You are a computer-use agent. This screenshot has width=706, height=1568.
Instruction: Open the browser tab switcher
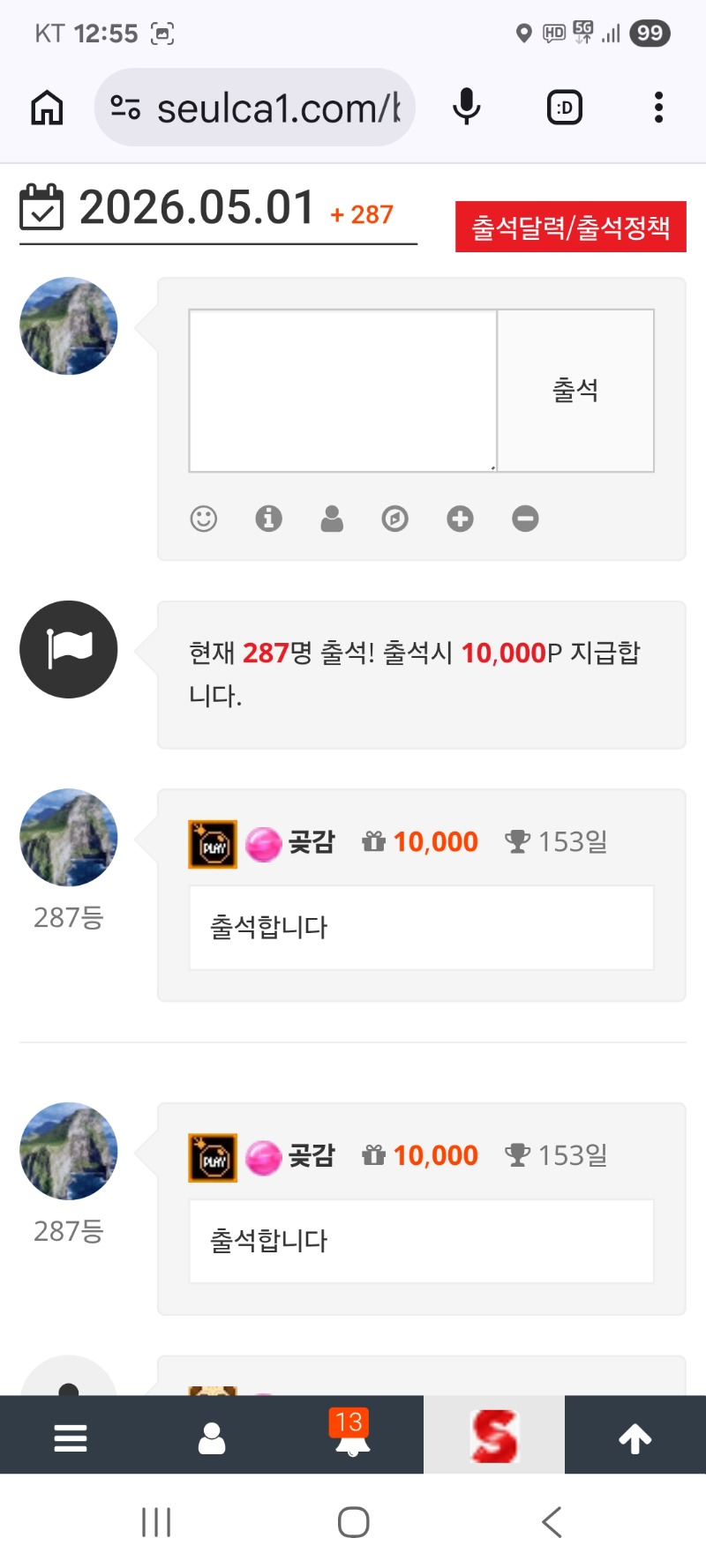tap(565, 108)
